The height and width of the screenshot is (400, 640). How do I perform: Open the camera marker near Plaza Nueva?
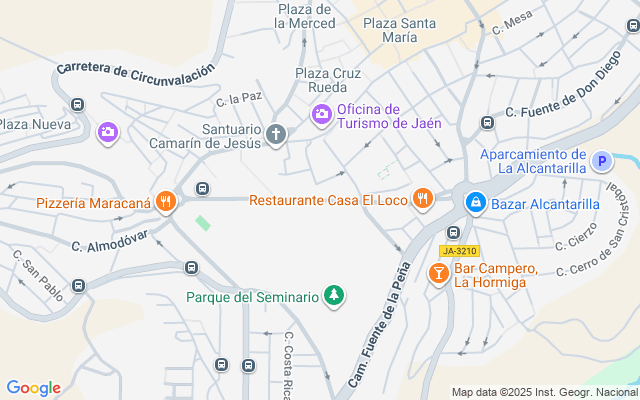pyautogui.click(x=108, y=132)
